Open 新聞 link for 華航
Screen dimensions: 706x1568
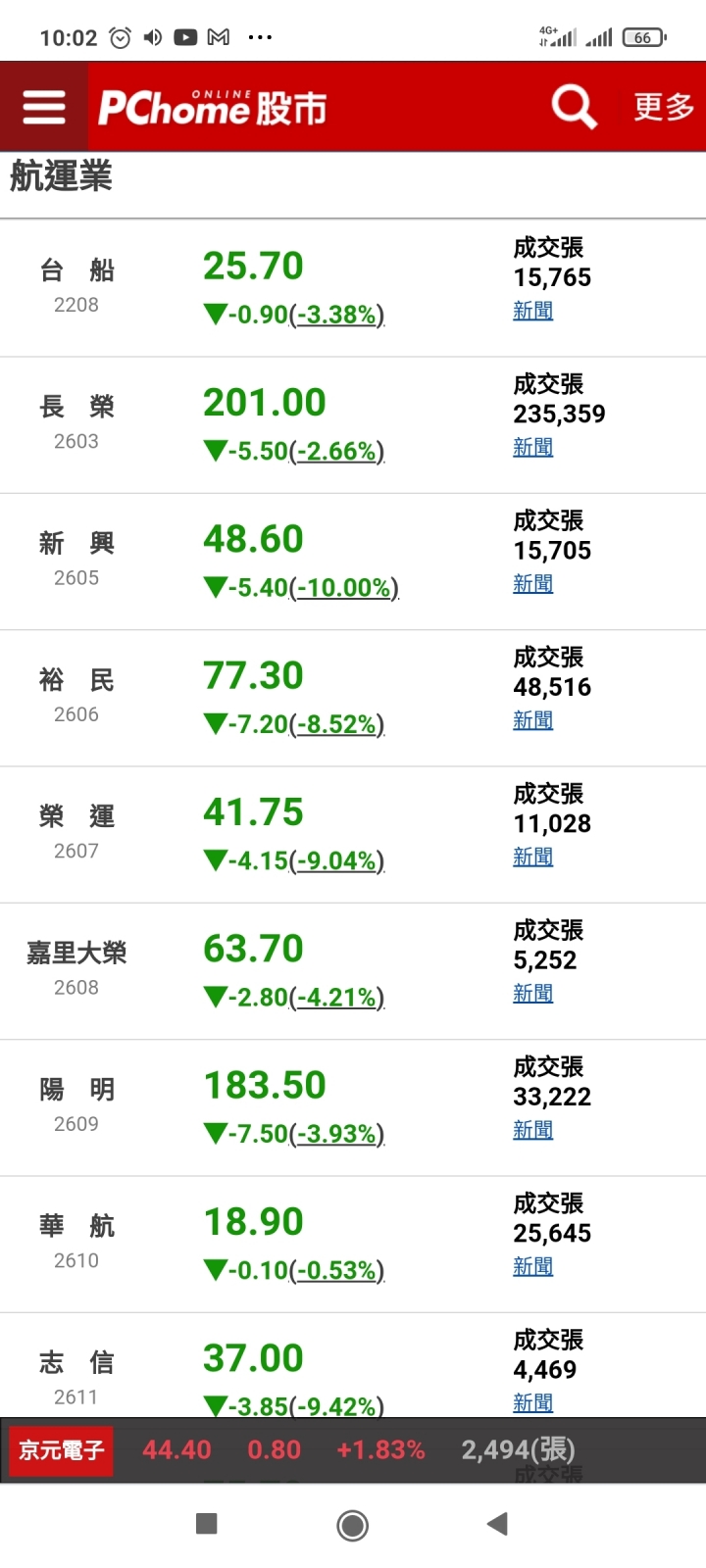click(x=532, y=1266)
